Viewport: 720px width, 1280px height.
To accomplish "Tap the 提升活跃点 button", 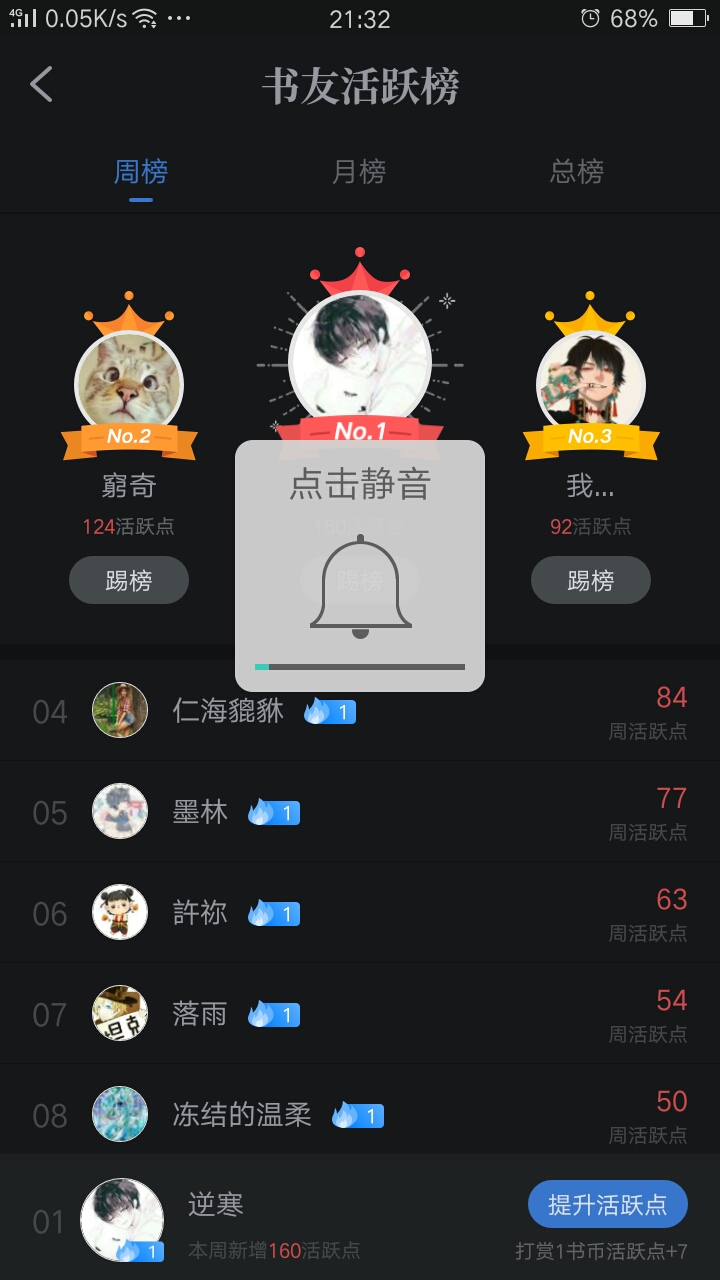I will click(608, 1204).
